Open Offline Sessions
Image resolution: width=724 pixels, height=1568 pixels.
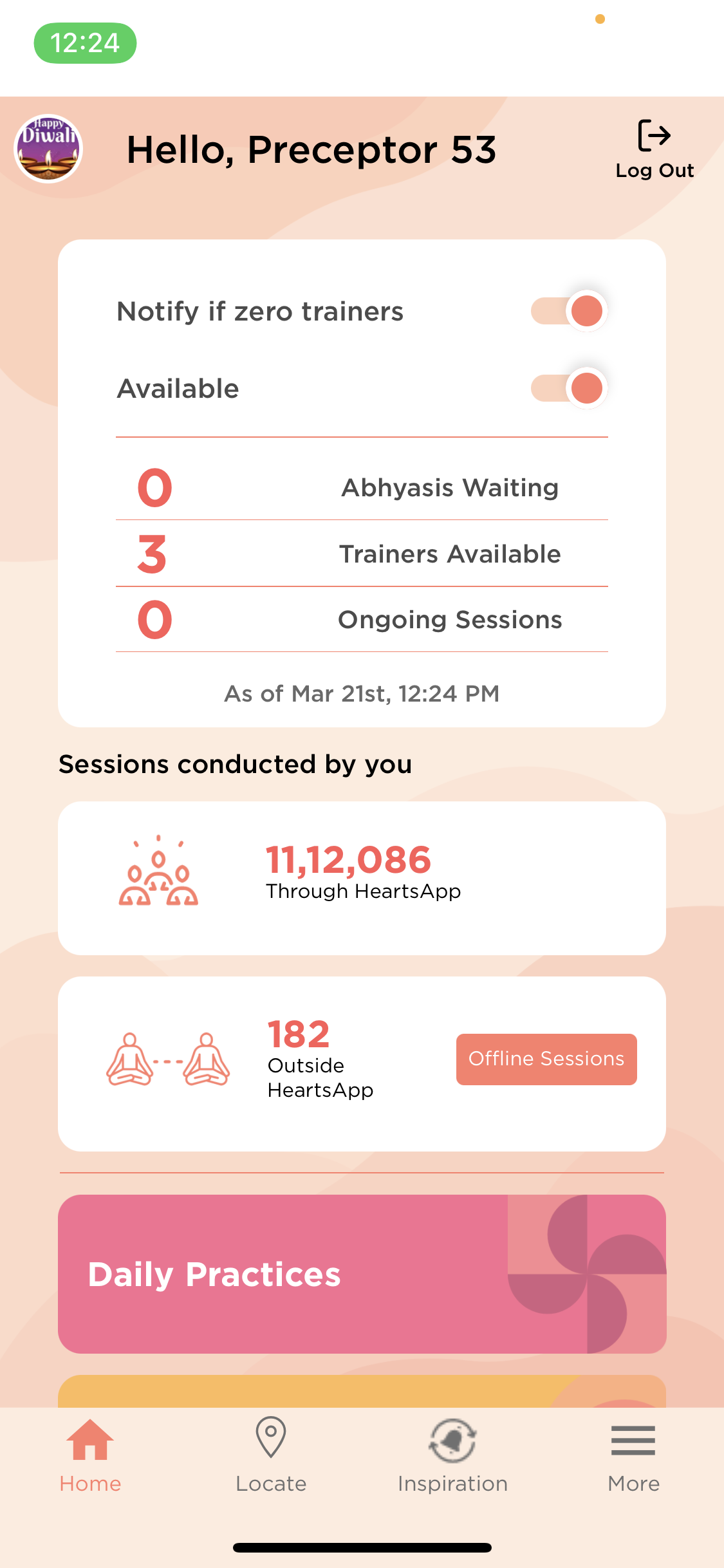(546, 1059)
